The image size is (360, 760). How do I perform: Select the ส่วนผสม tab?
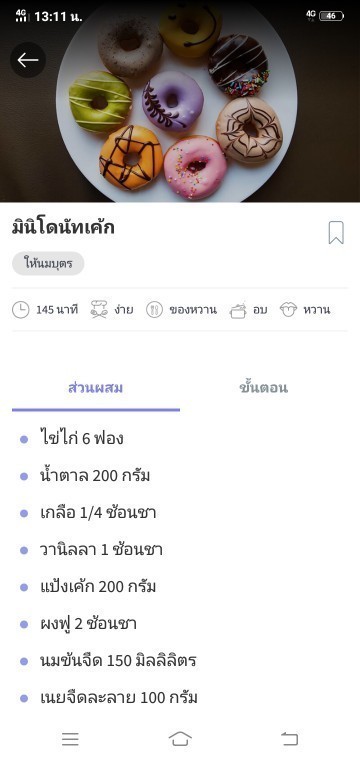click(x=96, y=388)
